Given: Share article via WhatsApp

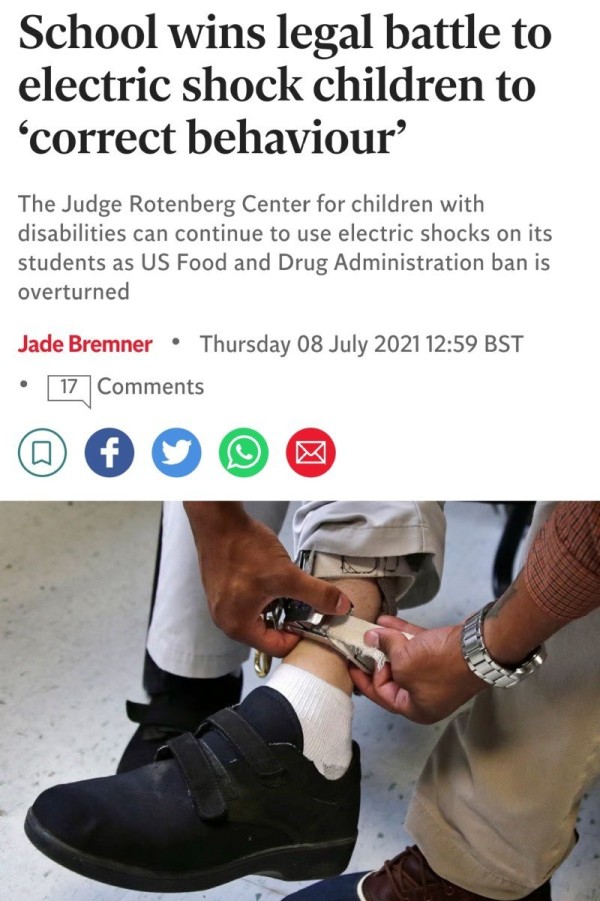Looking at the screenshot, I should coord(244,453).
